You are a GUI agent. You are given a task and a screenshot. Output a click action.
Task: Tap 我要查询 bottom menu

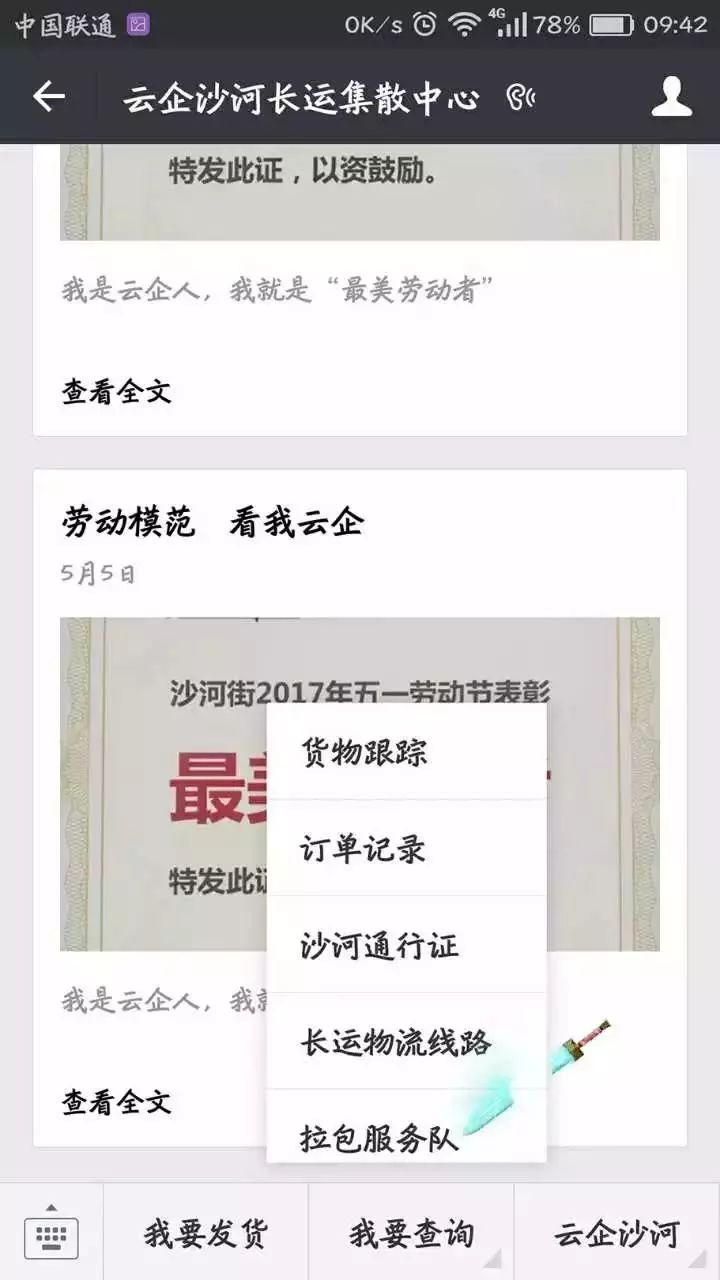tap(411, 1234)
